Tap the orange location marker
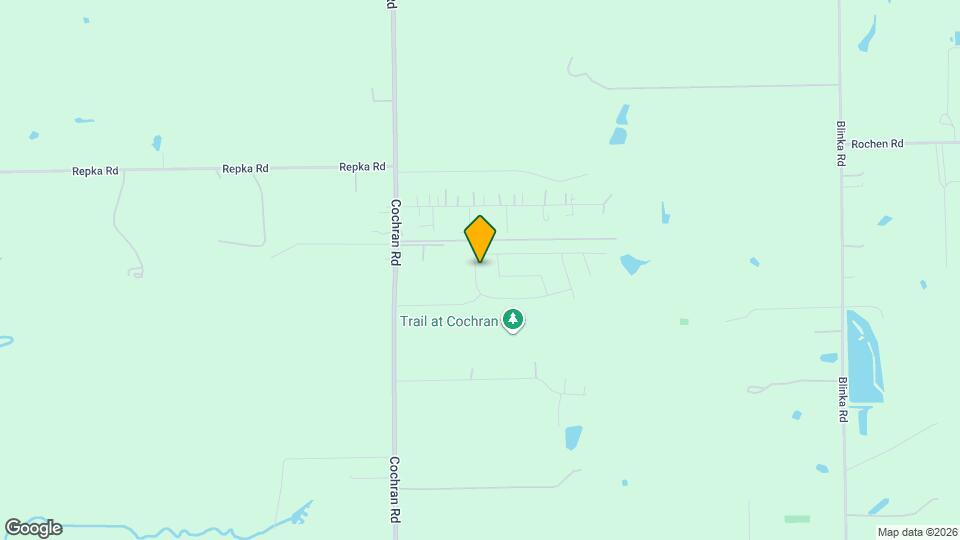 click(x=480, y=239)
